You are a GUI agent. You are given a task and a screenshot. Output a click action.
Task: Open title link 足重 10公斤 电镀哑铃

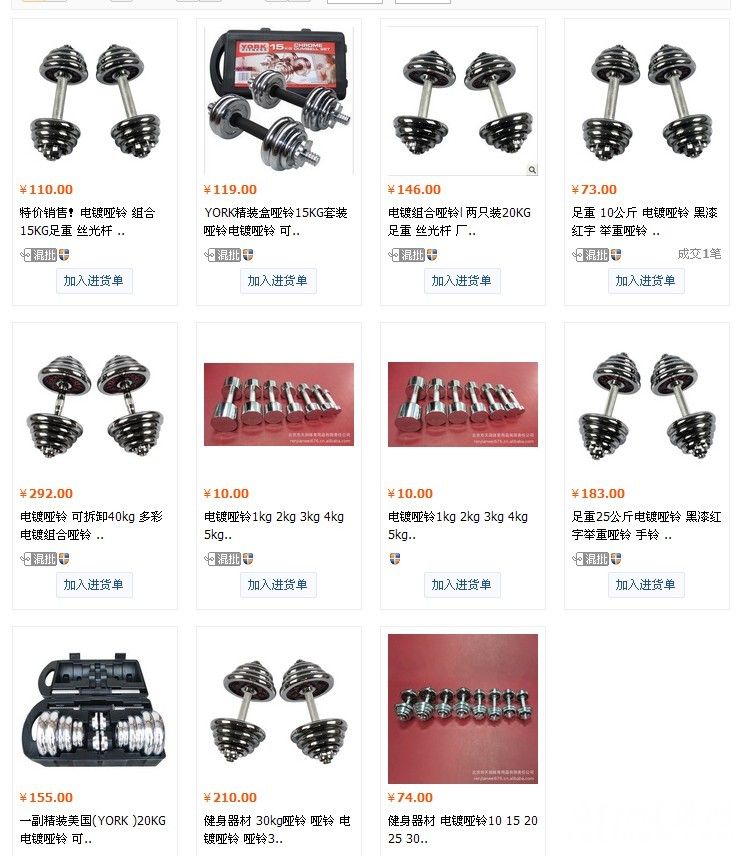point(644,213)
